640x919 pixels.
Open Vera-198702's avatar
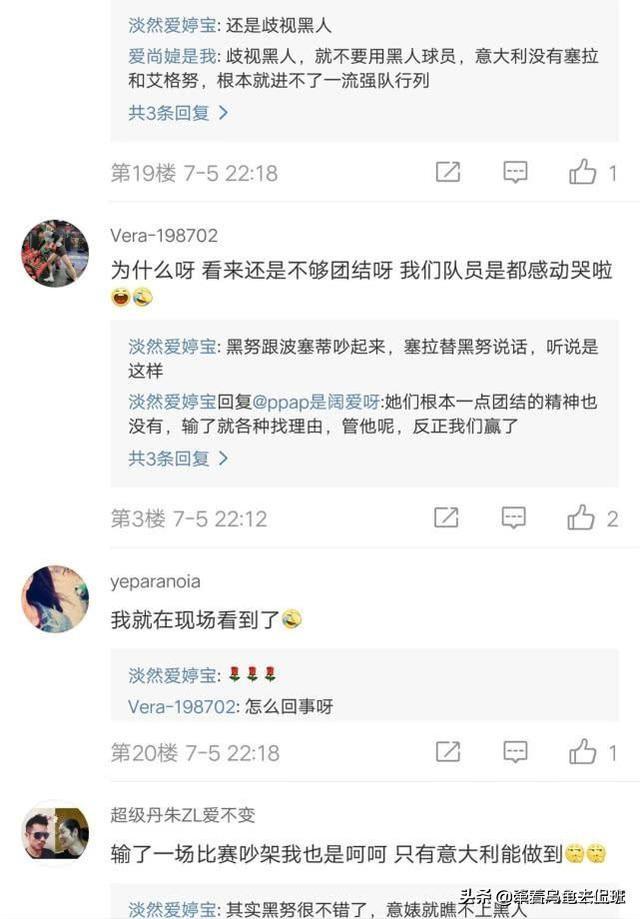[55, 254]
